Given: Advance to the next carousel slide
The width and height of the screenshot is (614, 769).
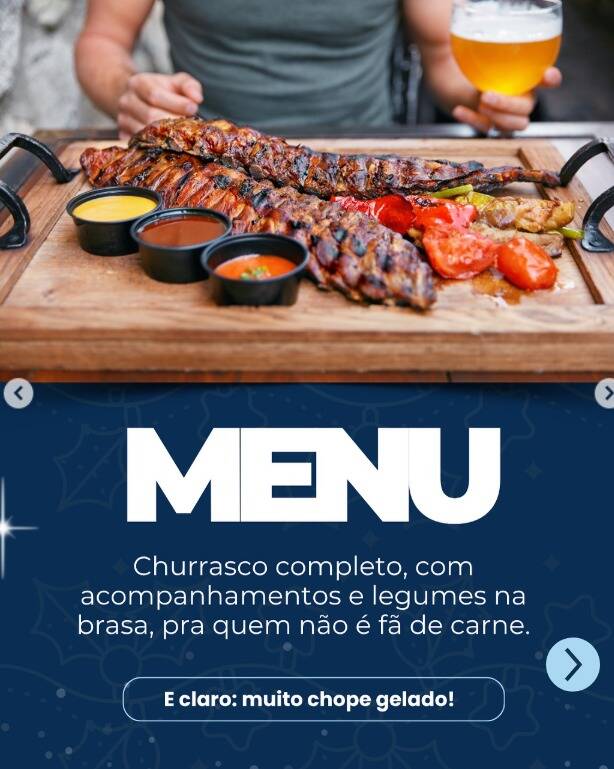Looking at the screenshot, I should pos(605,394).
